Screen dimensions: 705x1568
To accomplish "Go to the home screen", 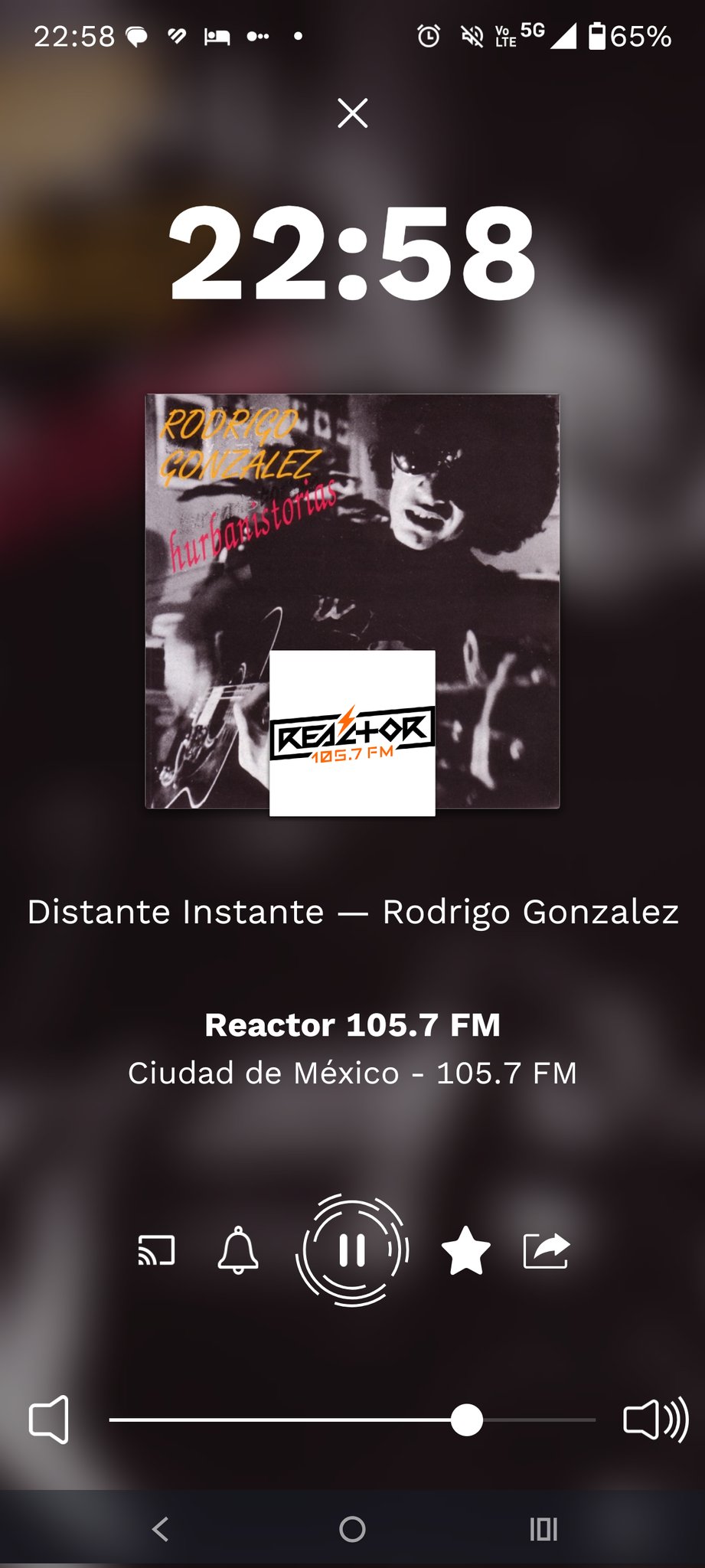I will 352,1529.
